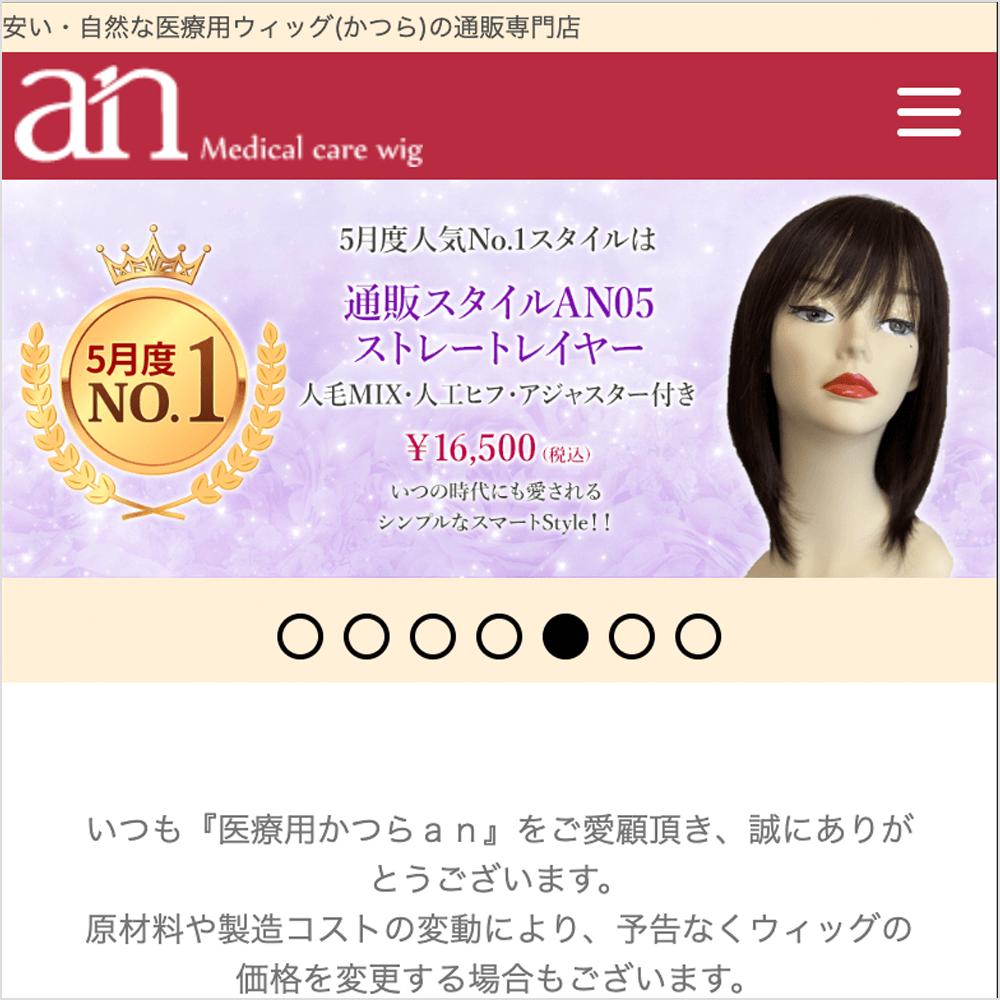
Task: Open the hamburger menu
Action: point(928,112)
